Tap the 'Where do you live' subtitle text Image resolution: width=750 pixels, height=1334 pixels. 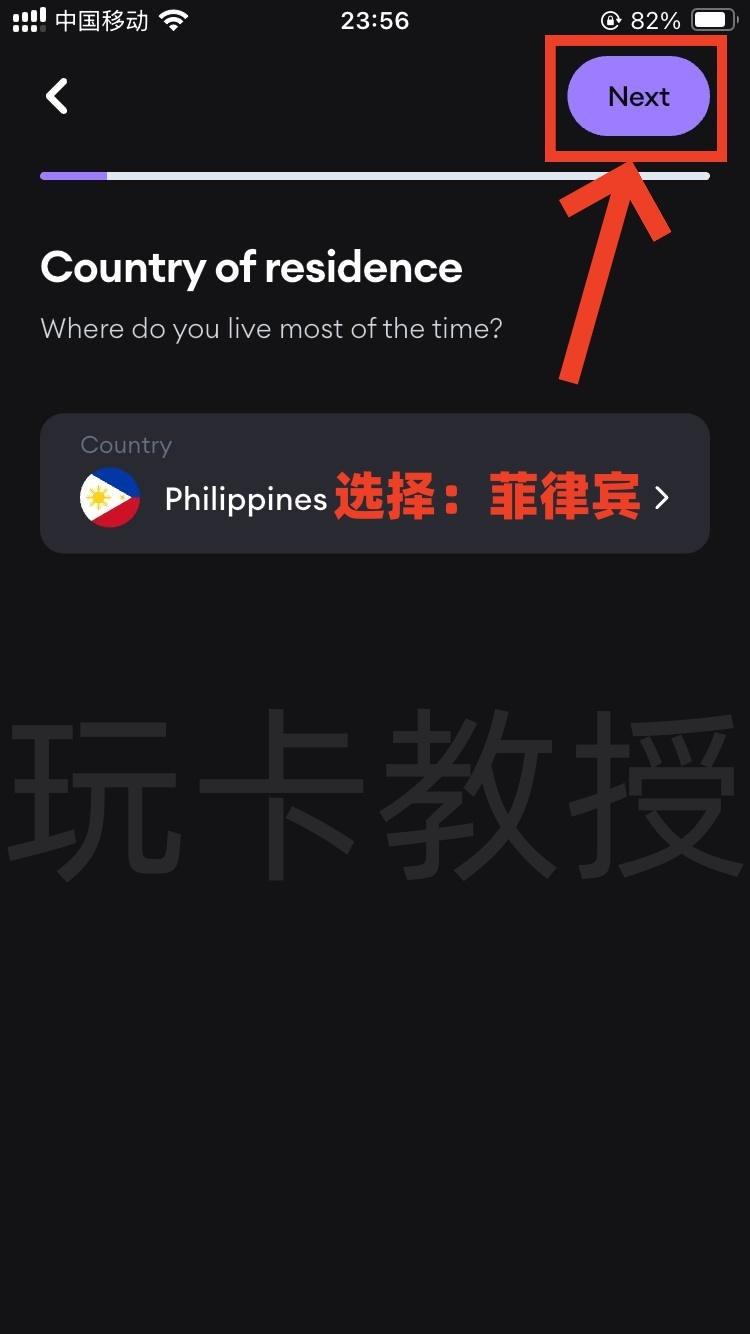(270, 328)
